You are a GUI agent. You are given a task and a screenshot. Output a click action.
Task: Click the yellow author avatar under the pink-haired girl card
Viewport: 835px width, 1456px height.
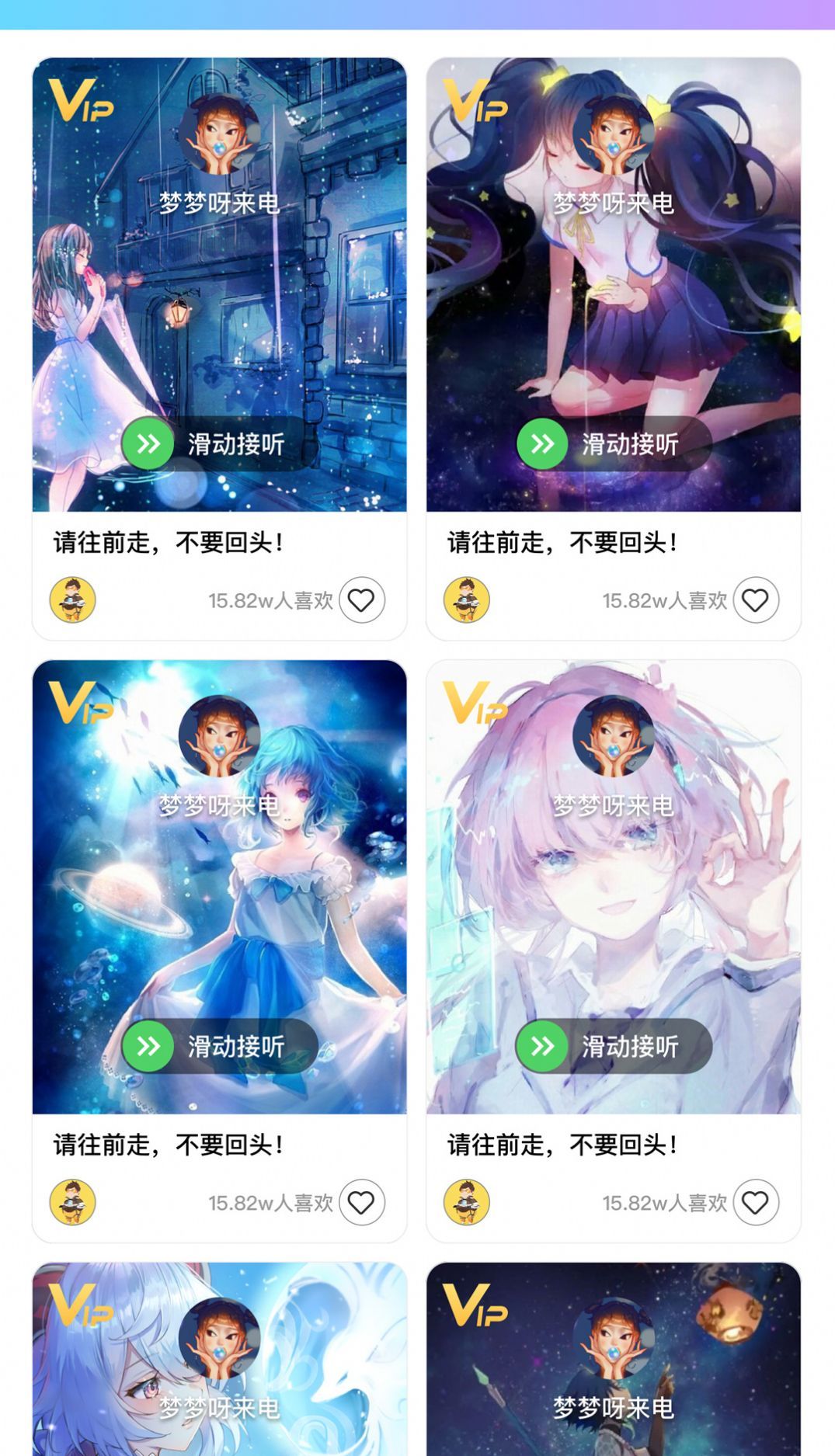pos(468,1201)
